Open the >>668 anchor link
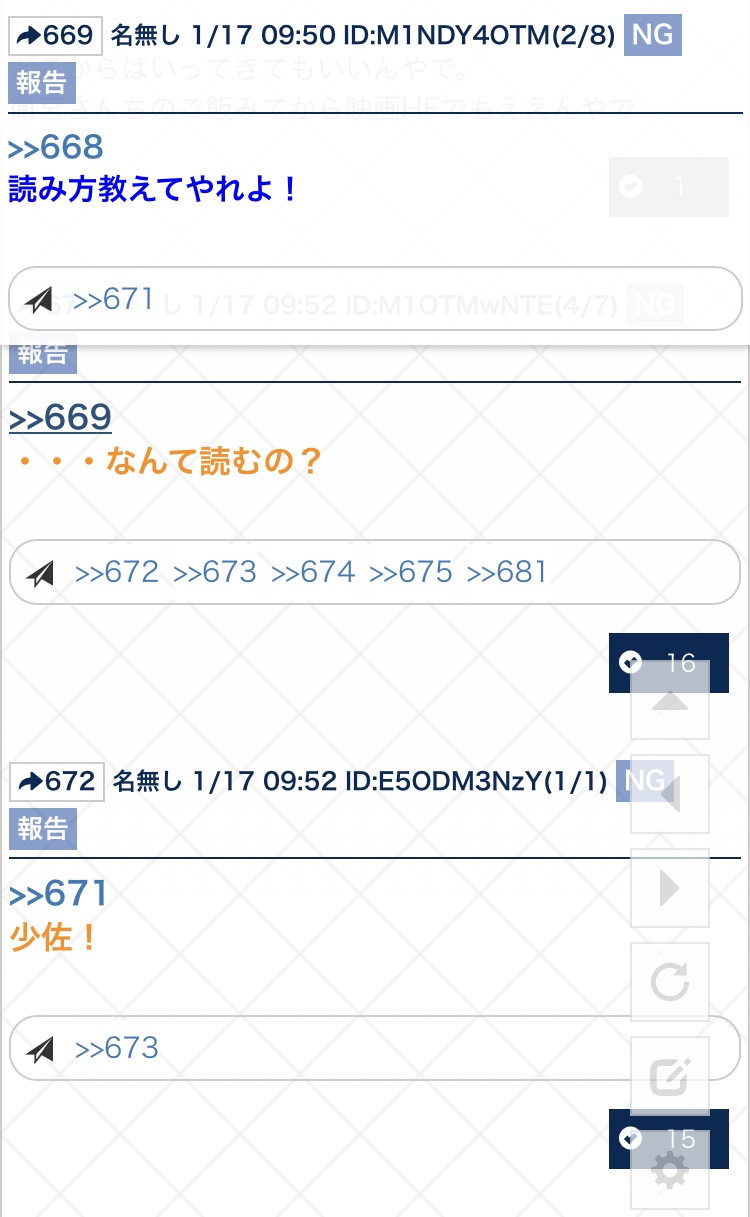 click(x=56, y=147)
